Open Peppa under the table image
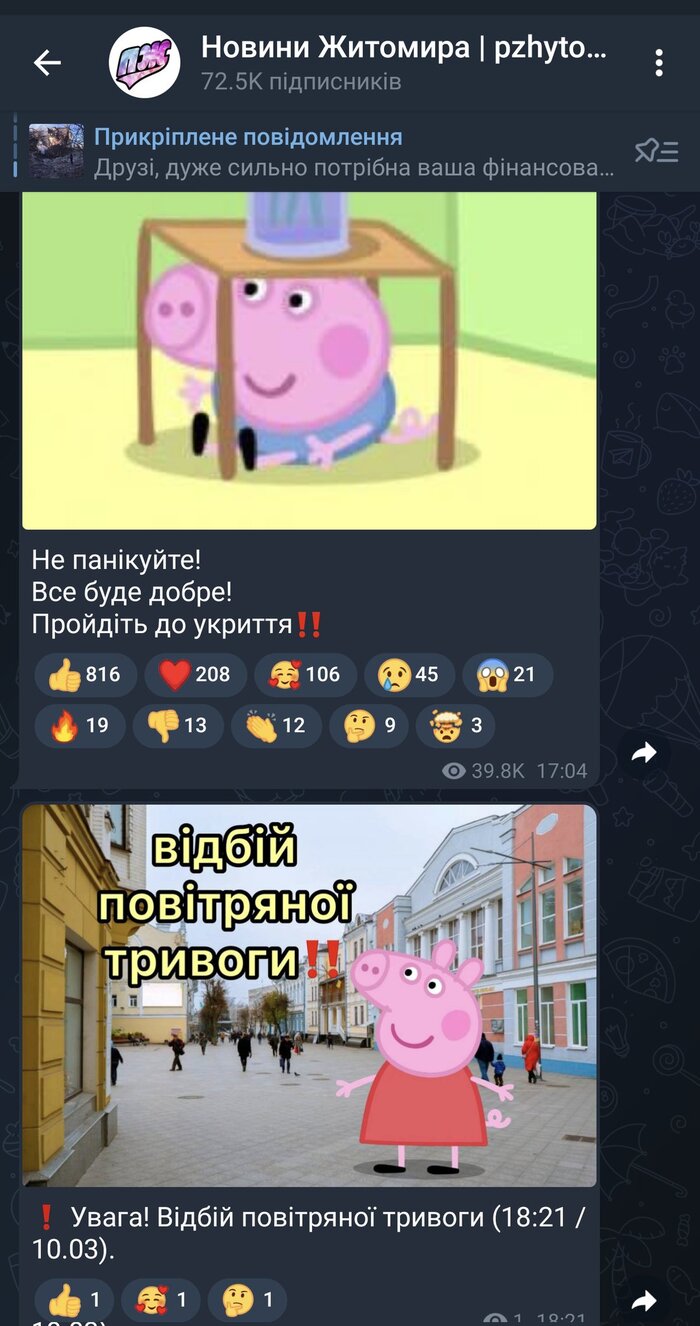The image size is (700, 1326). (309, 360)
